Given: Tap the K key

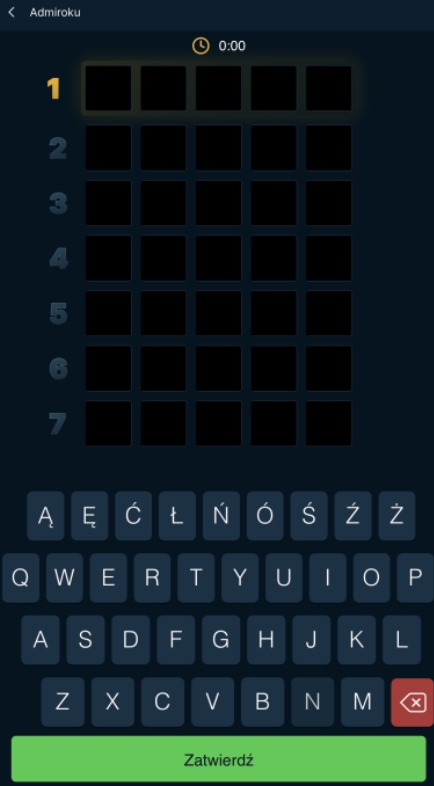Looking at the screenshot, I should coord(356,640).
